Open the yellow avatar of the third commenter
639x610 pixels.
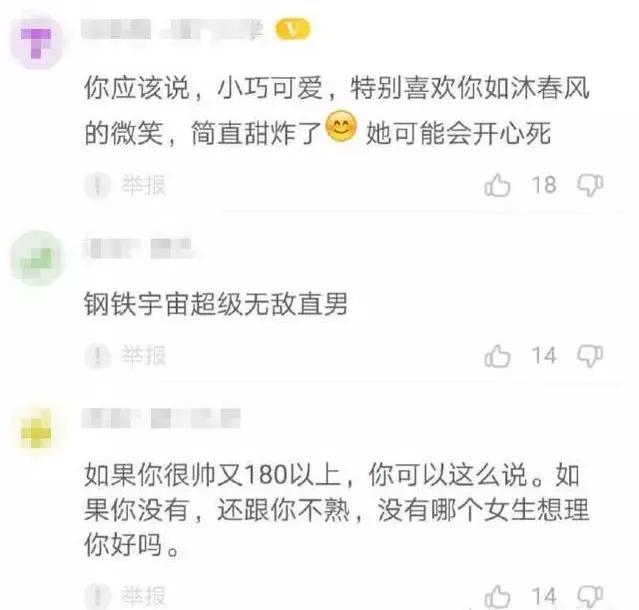[38, 430]
